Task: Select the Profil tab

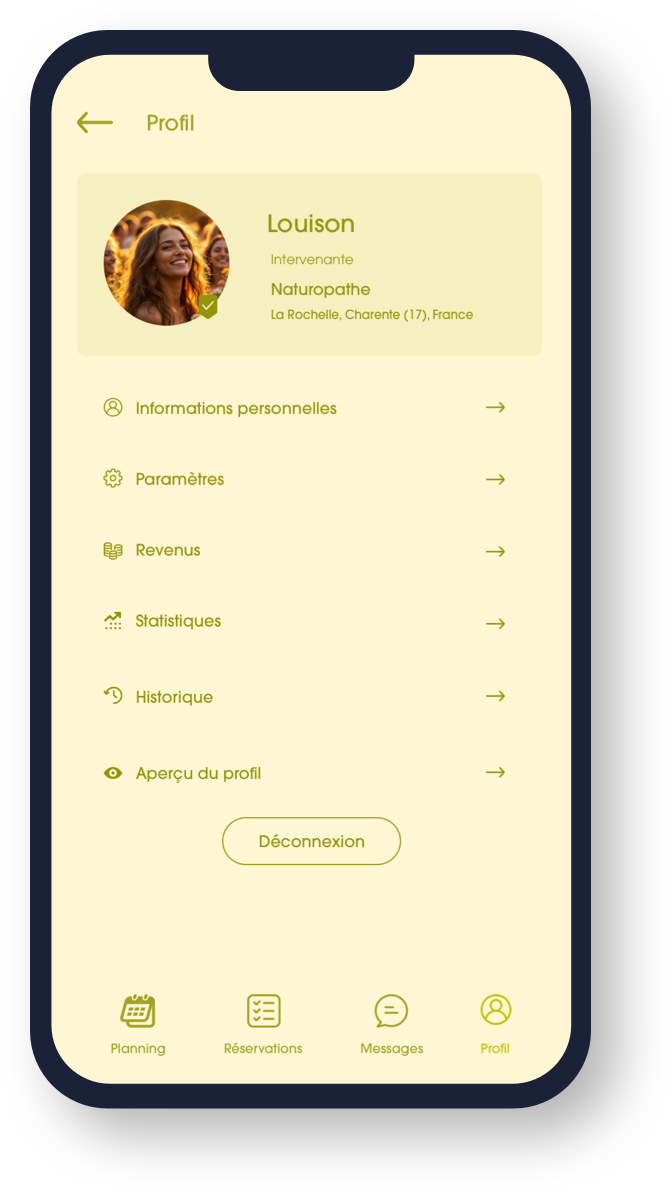Action: [495, 1024]
